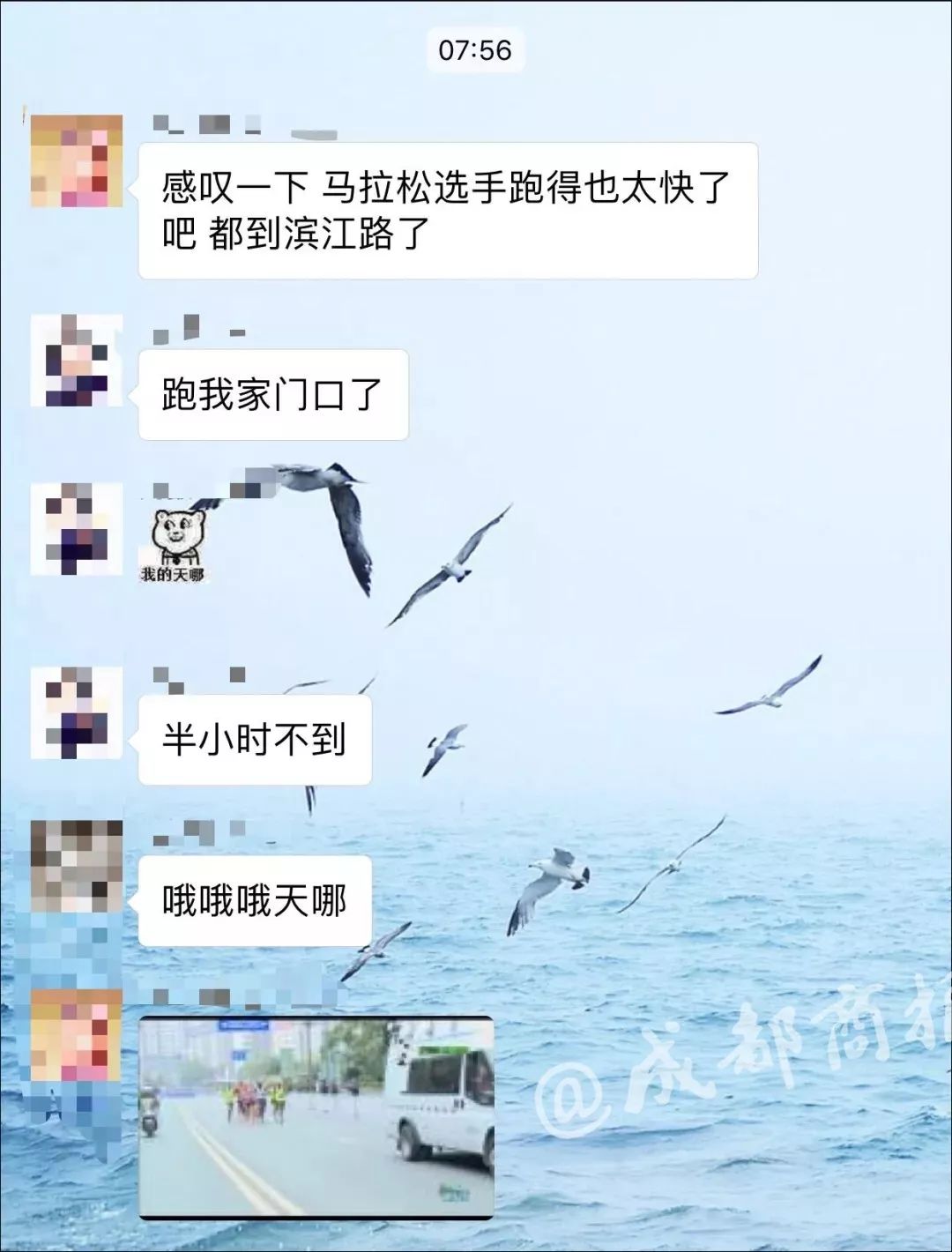Tap the avatar beside the "感叹一下" message

point(77,161)
